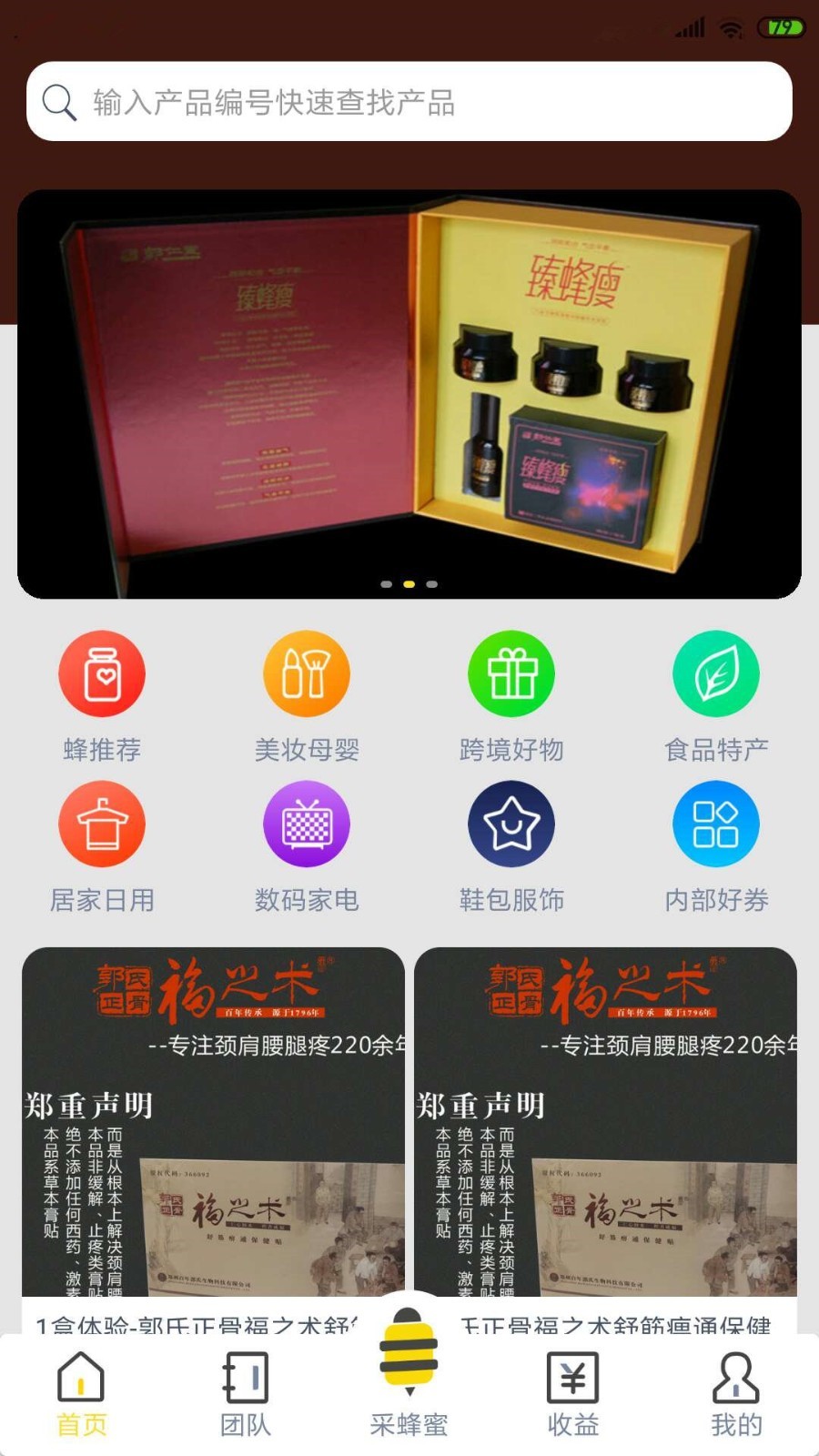Go to the 我的 tab
This screenshot has width=819, height=1456.
(737, 1394)
